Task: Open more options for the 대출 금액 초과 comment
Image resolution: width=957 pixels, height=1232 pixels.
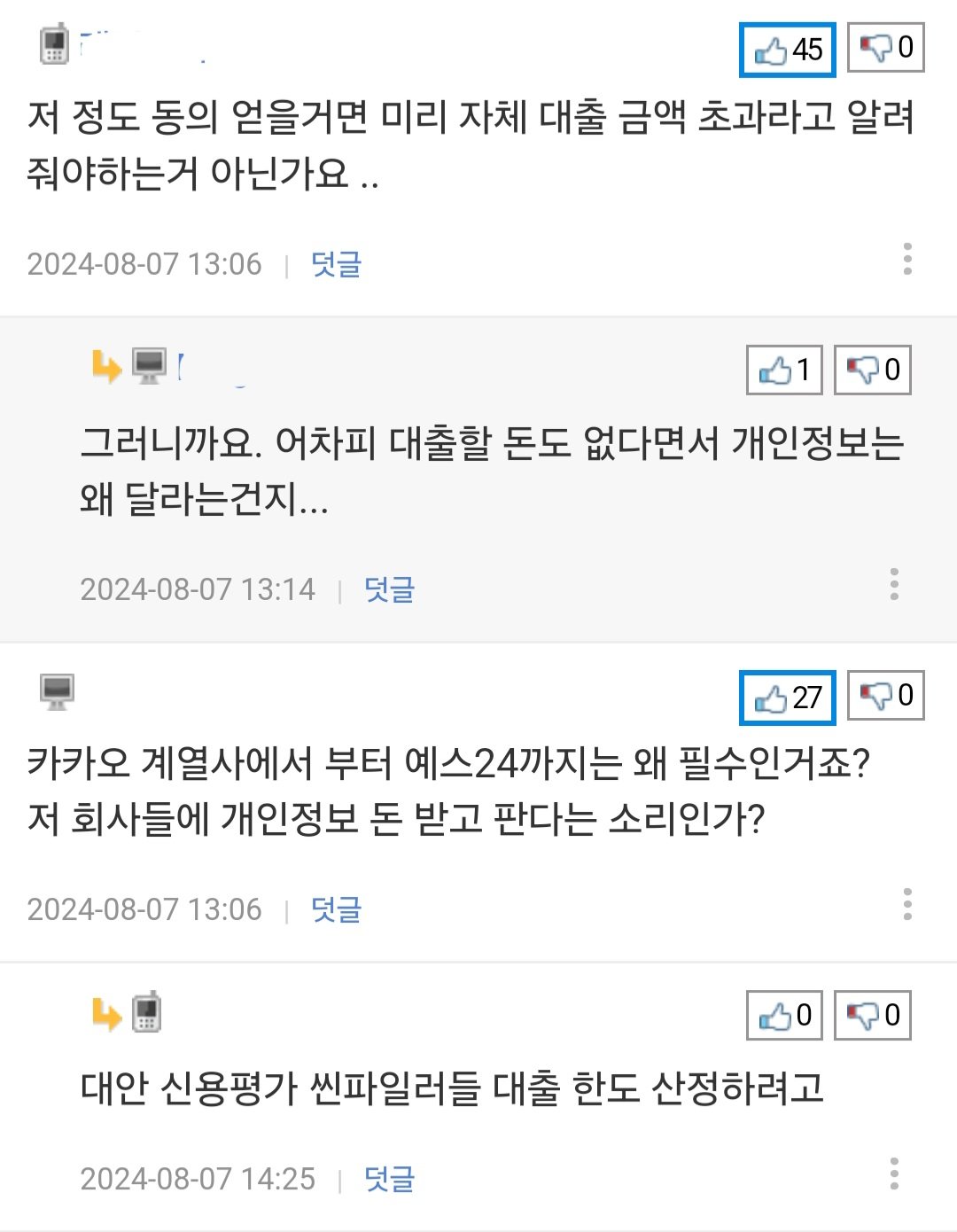Action: [x=906, y=259]
